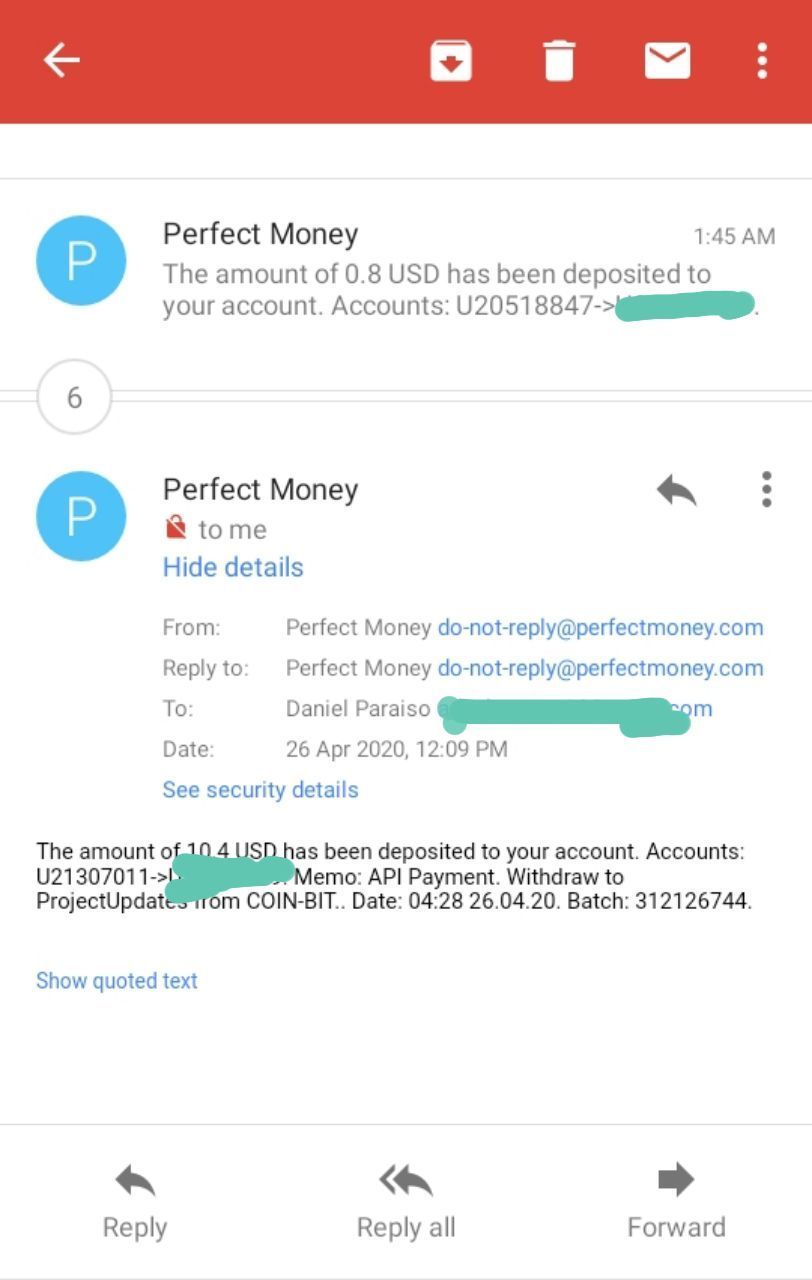Tap the sender's do-not-reply@perfectmoney.com address
The height and width of the screenshot is (1280, 812).
[x=600, y=628]
